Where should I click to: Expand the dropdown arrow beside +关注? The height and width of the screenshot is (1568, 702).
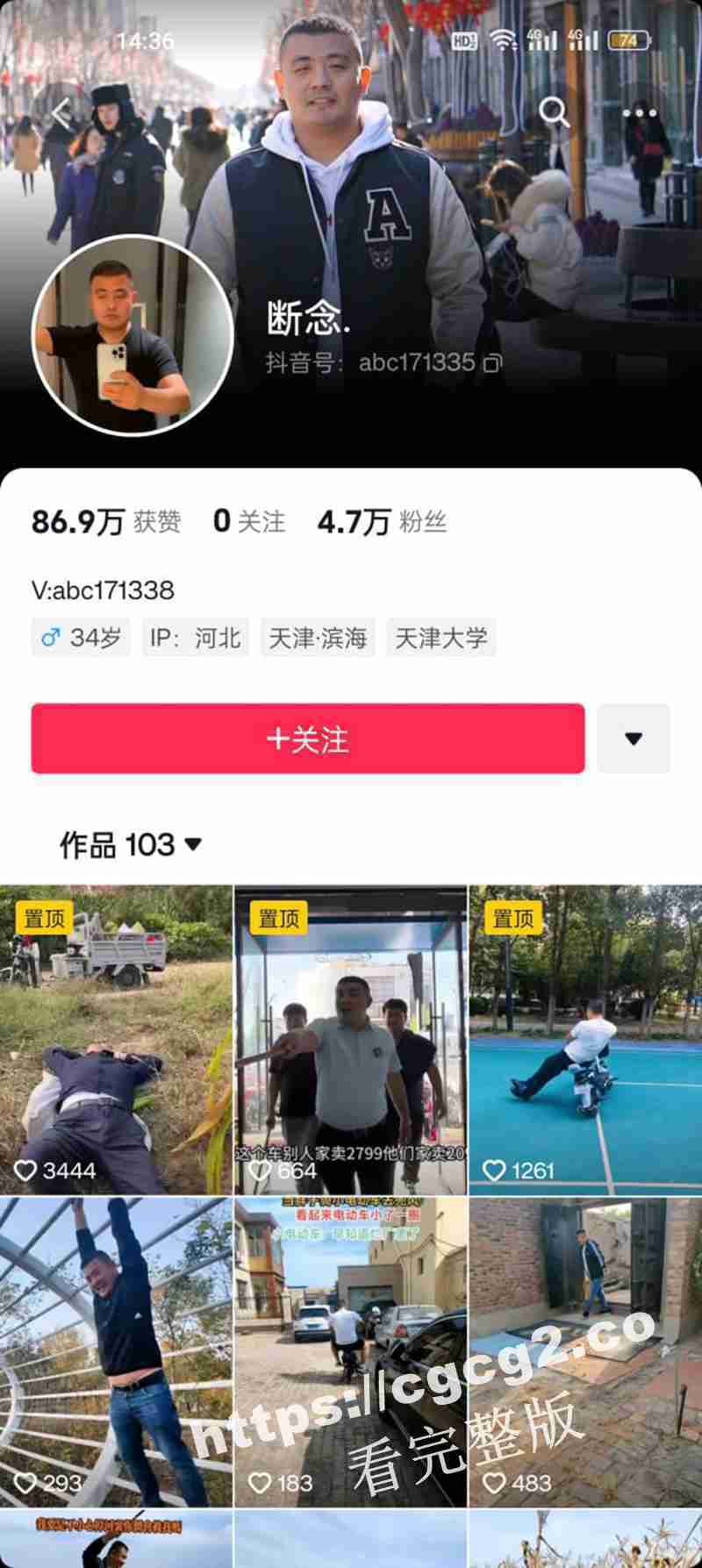point(634,739)
